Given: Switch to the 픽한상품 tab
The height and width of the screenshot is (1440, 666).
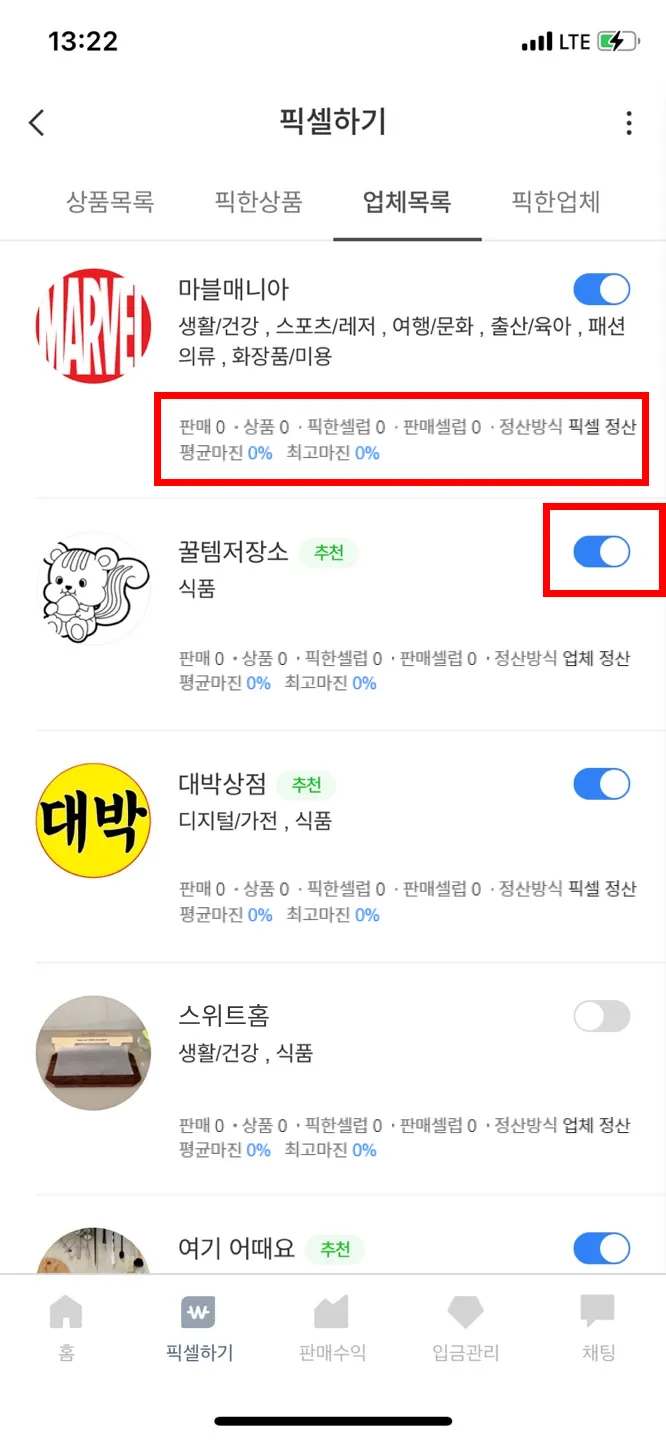Looking at the screenshot, I should (258, 202).
